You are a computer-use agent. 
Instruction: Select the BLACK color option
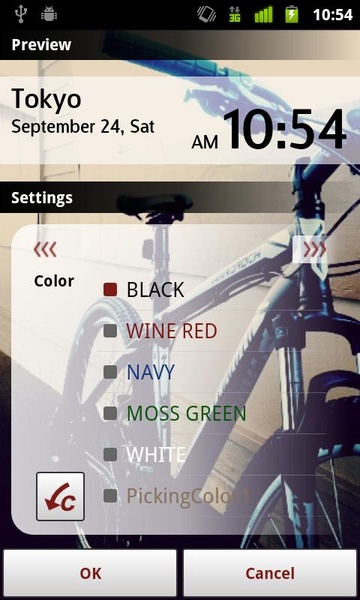point(211,290)
